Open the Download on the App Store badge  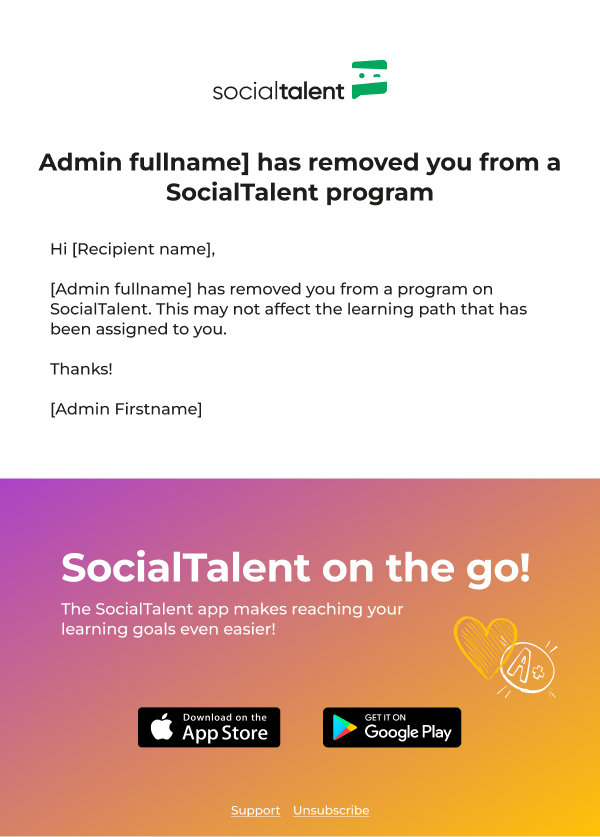click(209, 727)
